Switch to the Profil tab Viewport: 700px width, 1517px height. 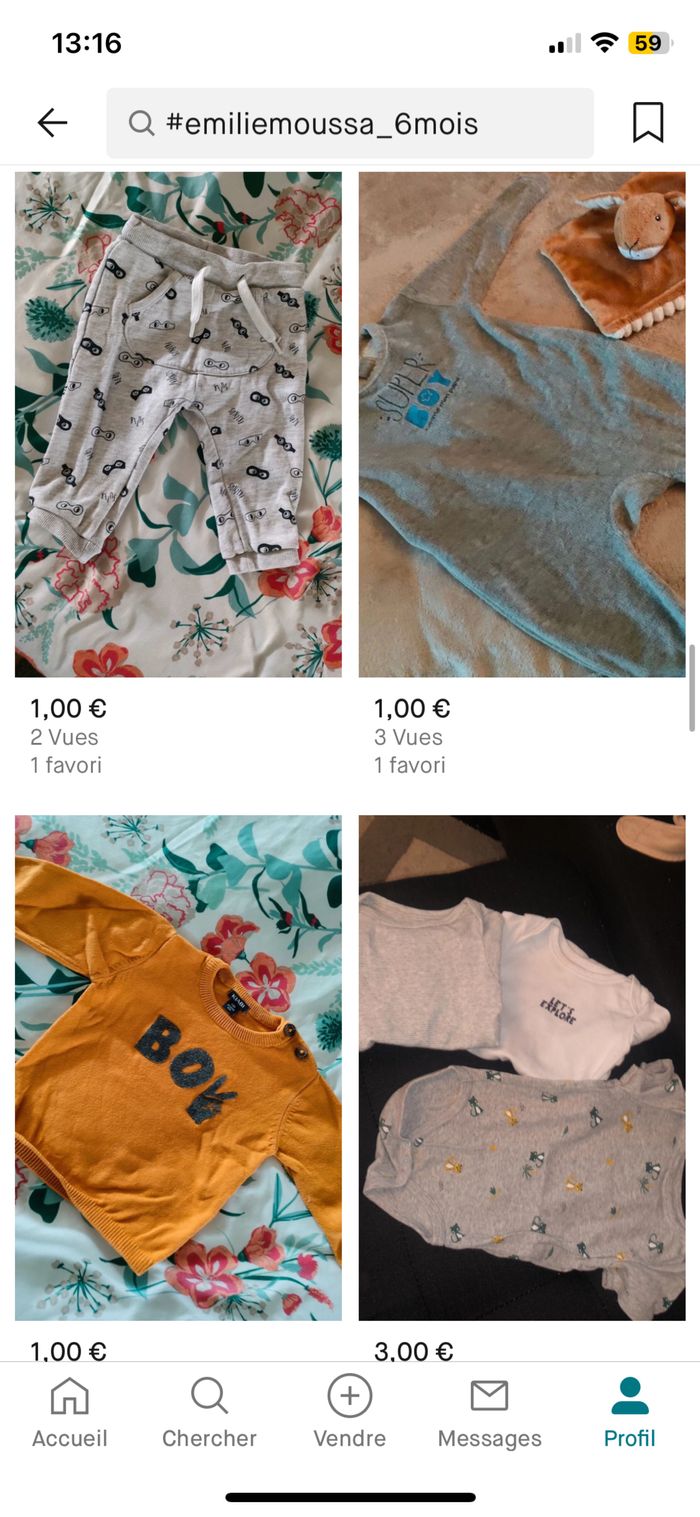click(629, 1412)
